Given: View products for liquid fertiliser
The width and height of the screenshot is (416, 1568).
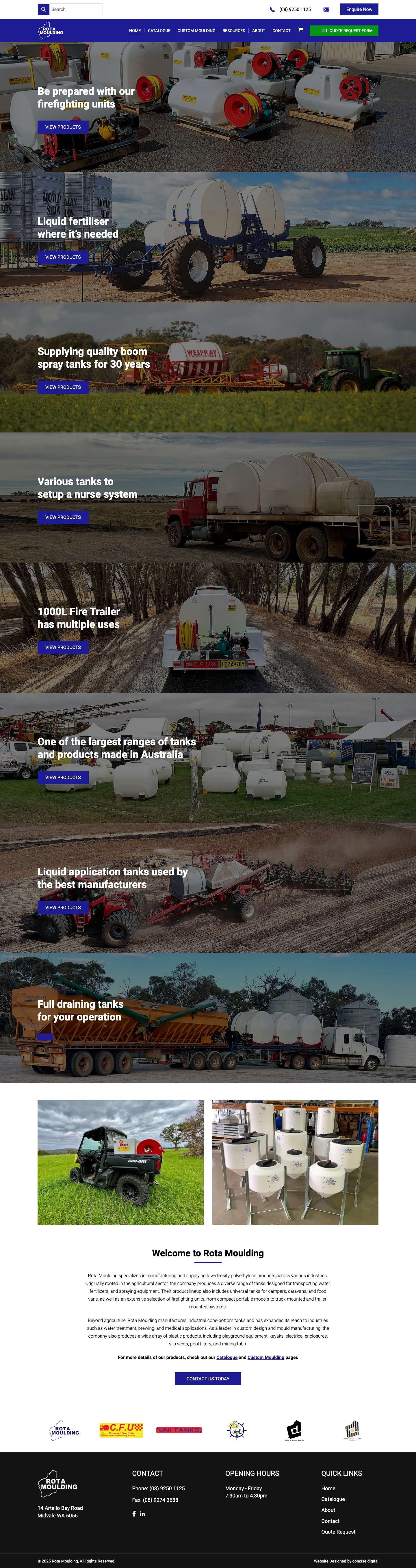Looking at the screenshot, I should (x=63, y=257).
